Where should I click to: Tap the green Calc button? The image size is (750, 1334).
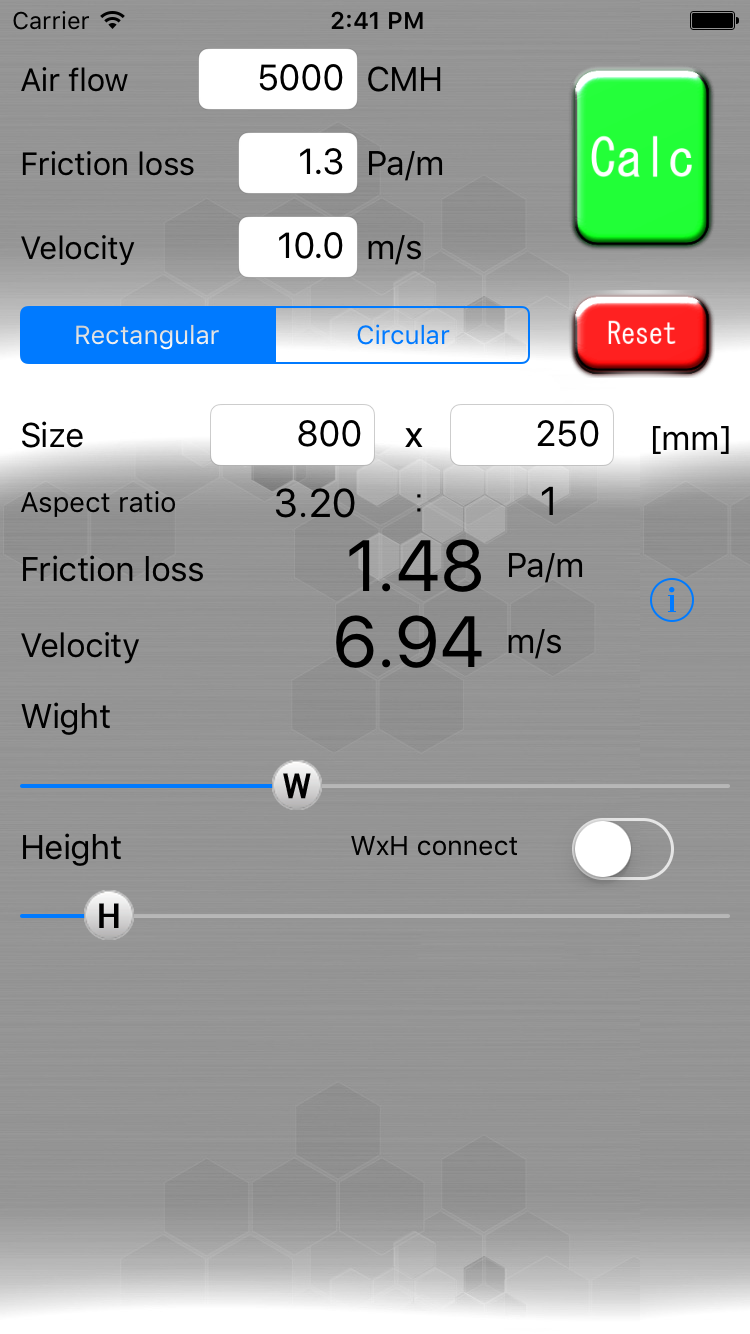click(641, 158)
